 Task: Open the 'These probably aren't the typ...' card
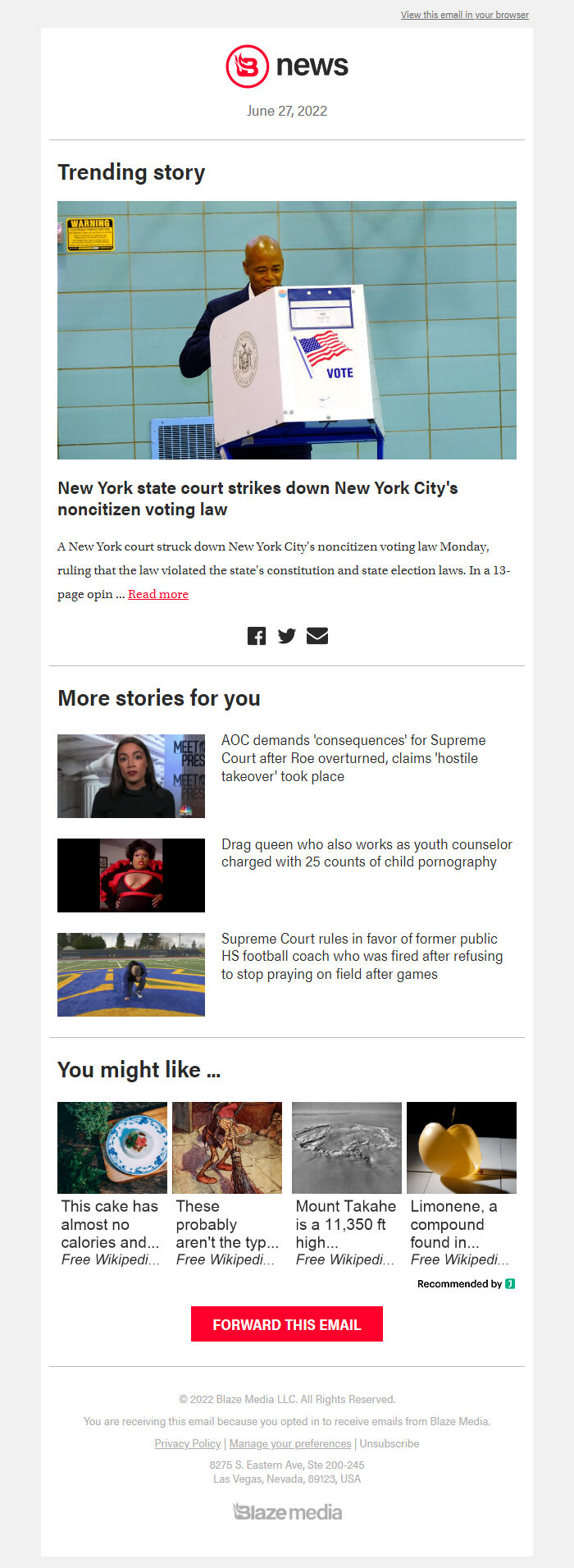pyautogui.click(x=227, y=1185)
